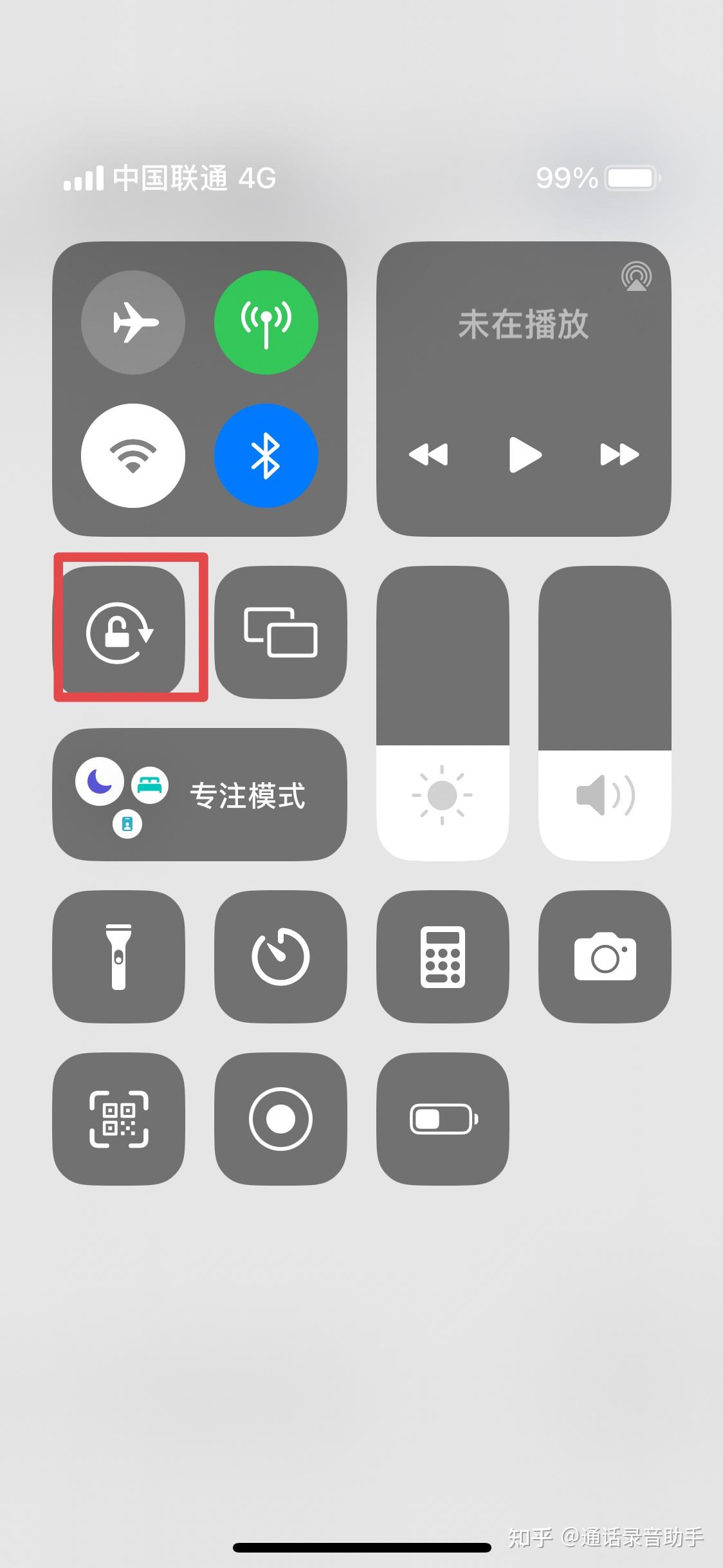The width and height of the screenshot is (723, 1568).
Task: Toggle low power mode
Action: pos(443,1119)
